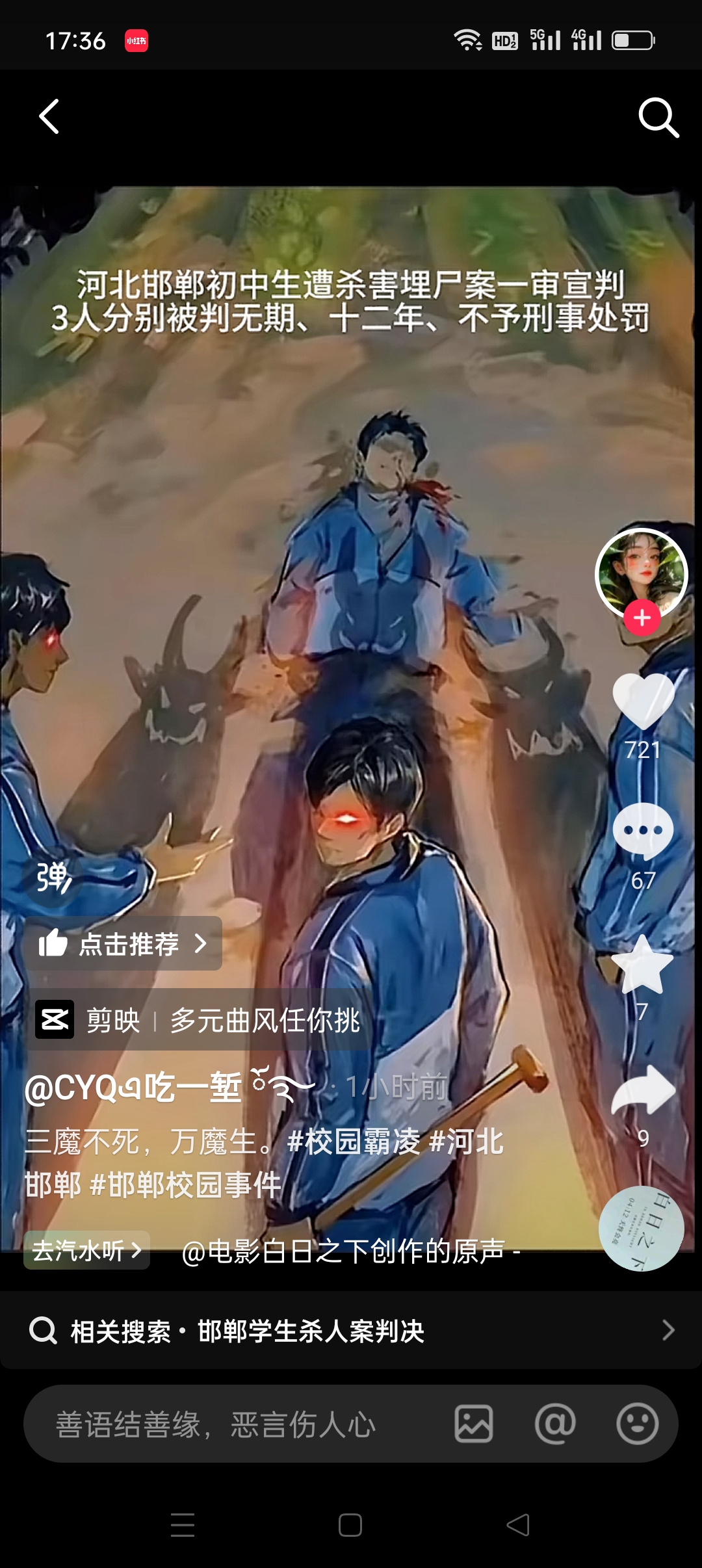Open the @CYQ吃一堑 username
This screenshot has height=1568, width=702.
coord(133,1087)
